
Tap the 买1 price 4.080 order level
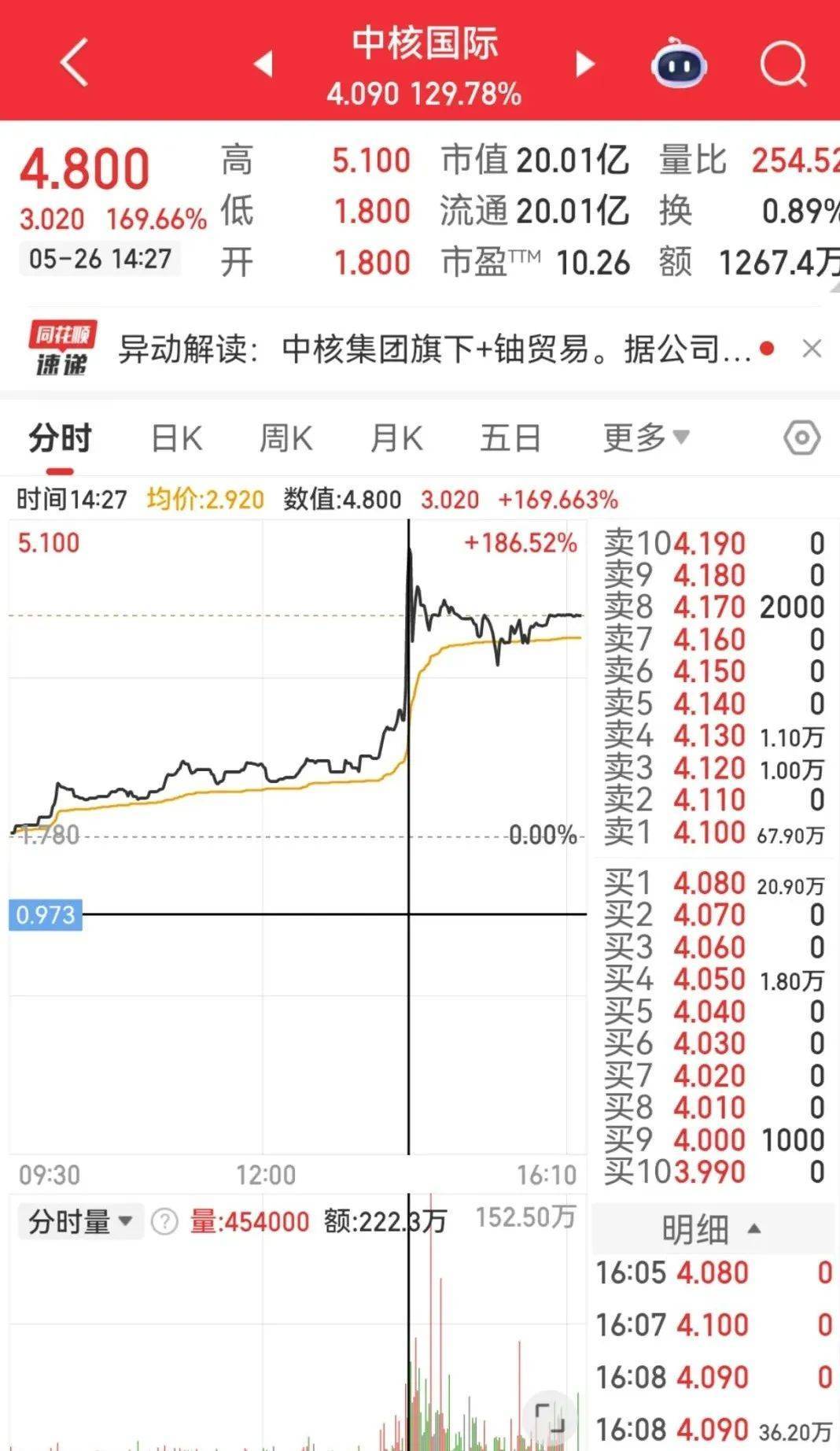point(708,882)
